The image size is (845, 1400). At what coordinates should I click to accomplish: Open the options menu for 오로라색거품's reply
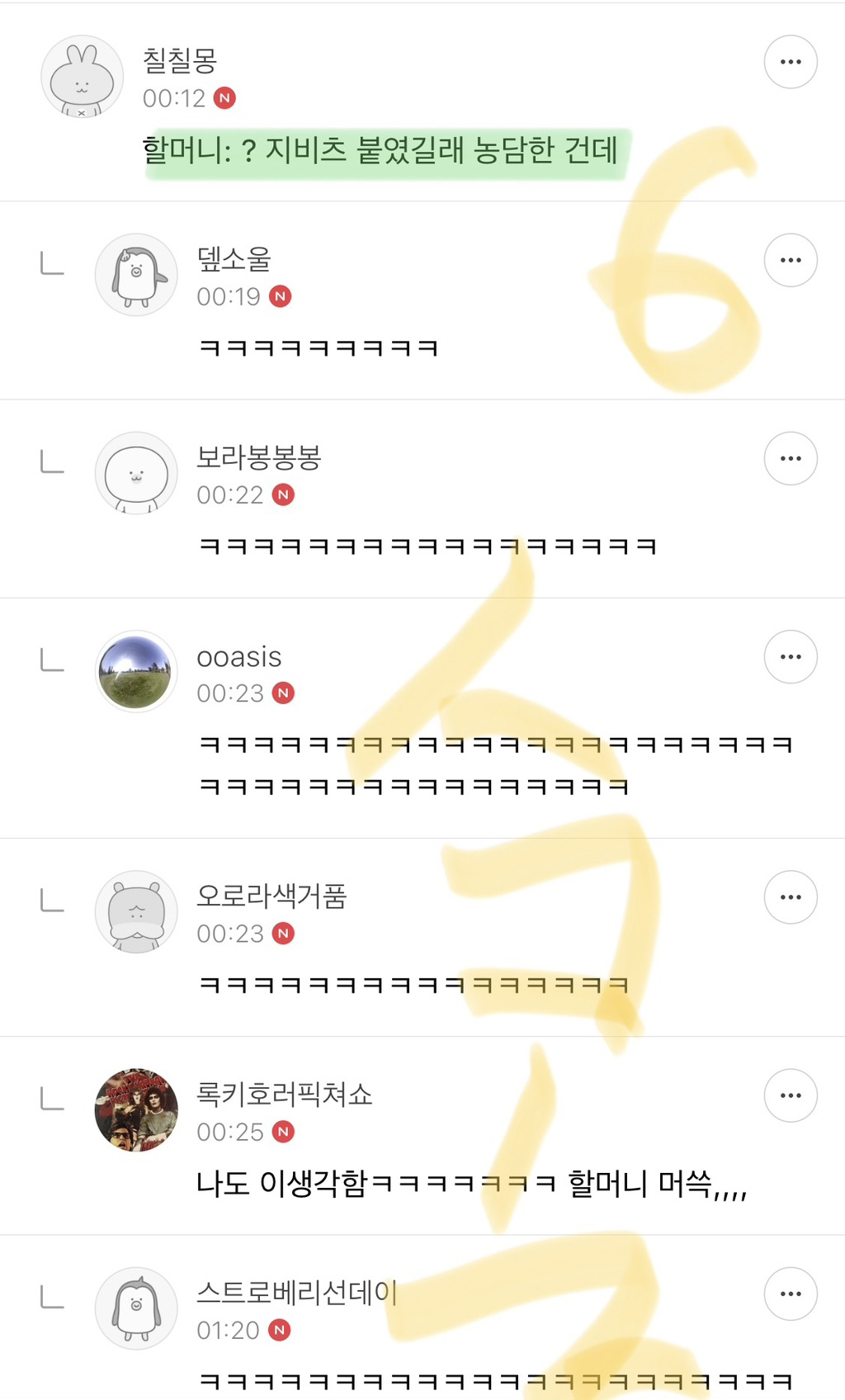pos(791,897)
